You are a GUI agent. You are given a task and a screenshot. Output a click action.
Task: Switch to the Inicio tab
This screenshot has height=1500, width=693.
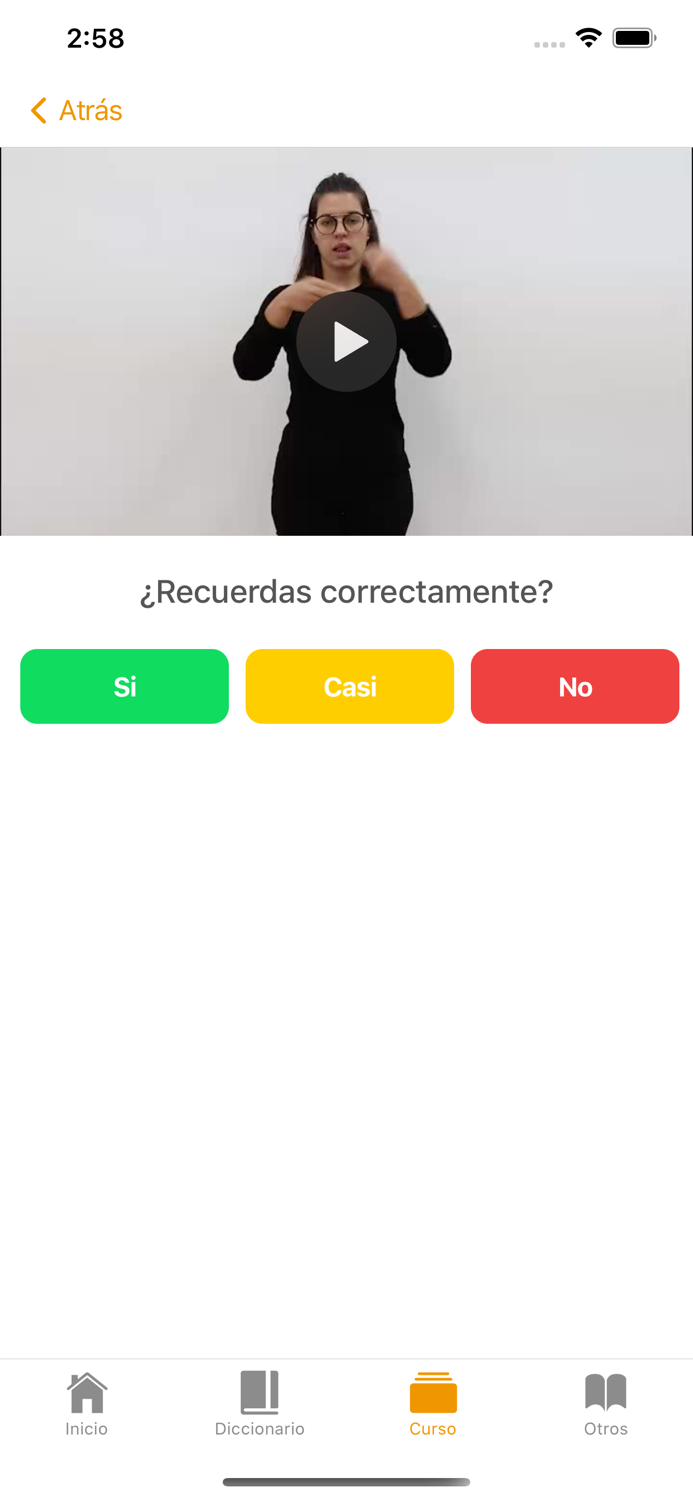[x=87, y=1404]
